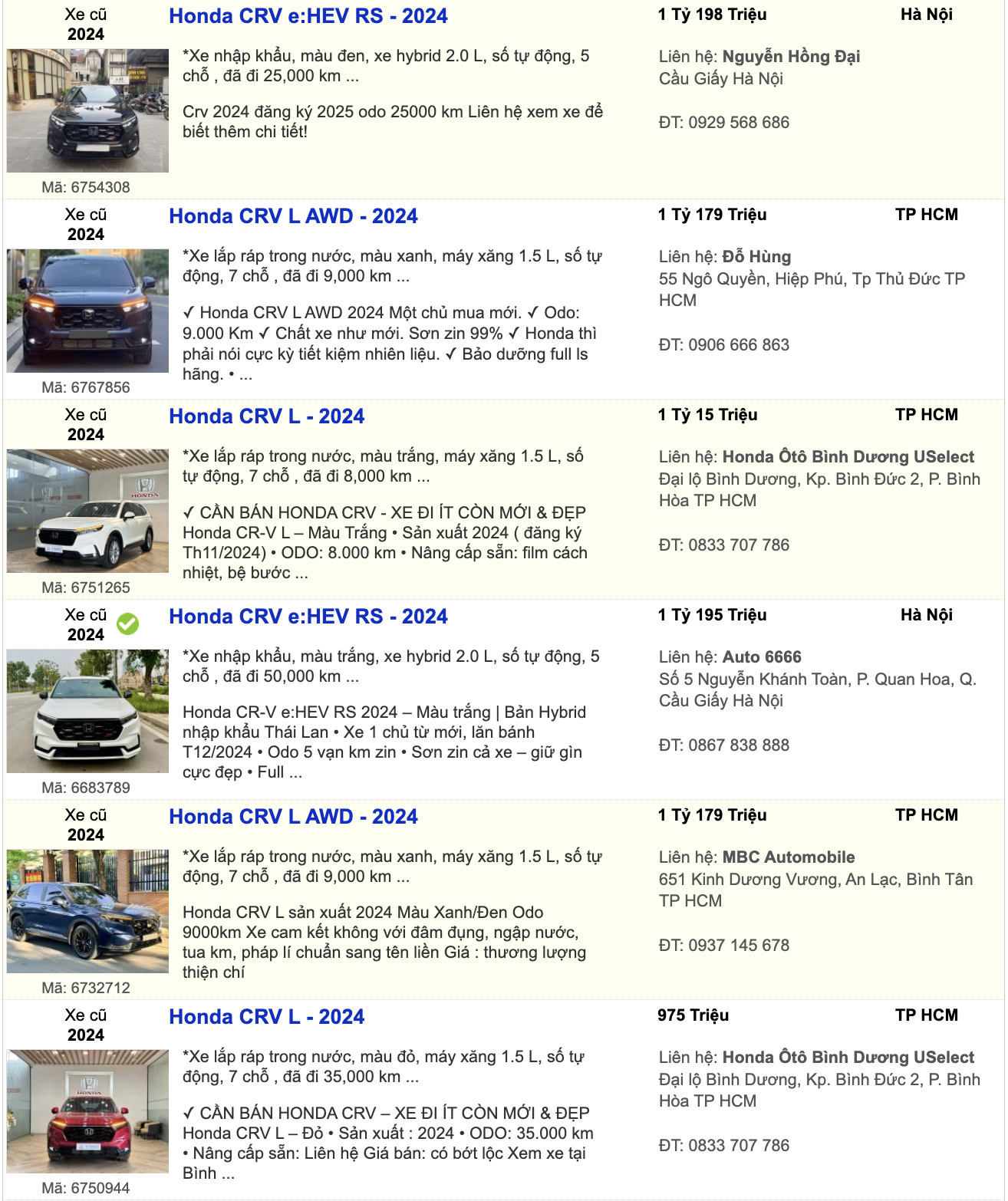
Task: View the car photo for listing Mã 6683789
Action: 87,711
